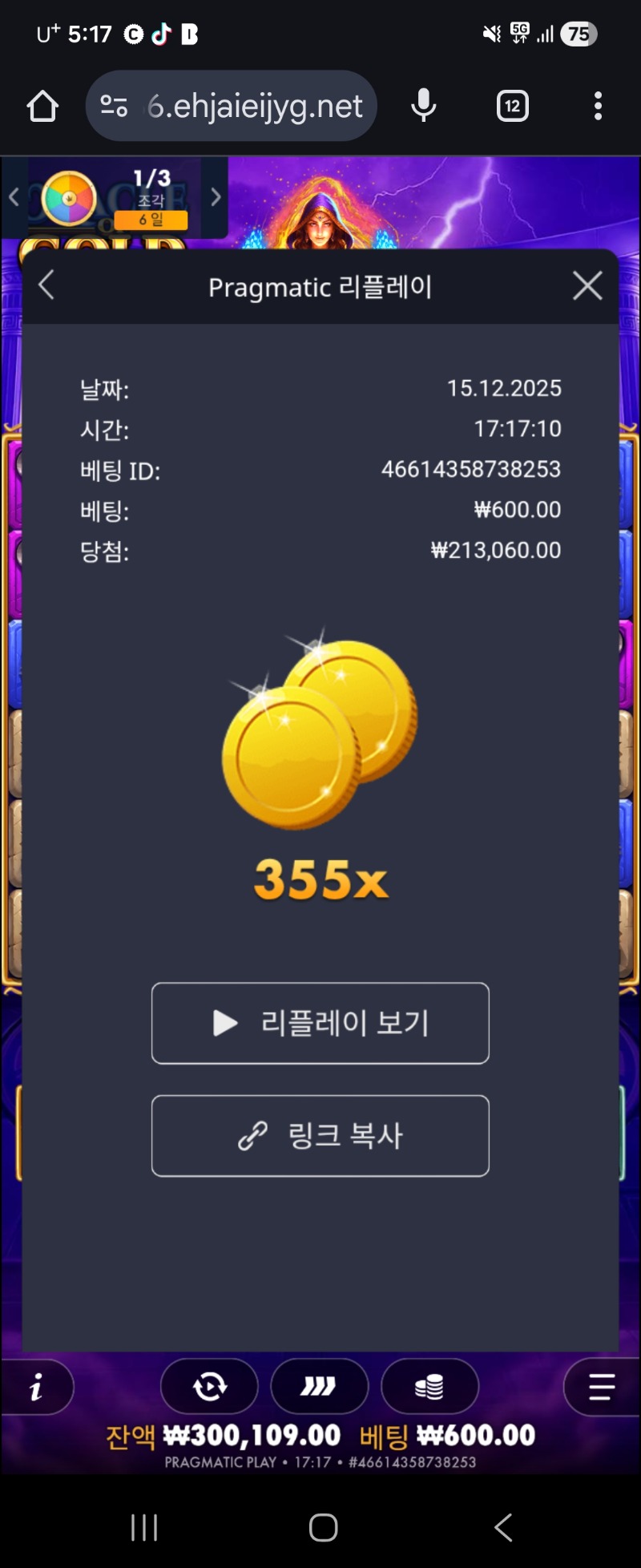The width and height of the screenshot is (641, 1568).
Task: Open recent apps from navigation bar
Action: coord(144,1527)
